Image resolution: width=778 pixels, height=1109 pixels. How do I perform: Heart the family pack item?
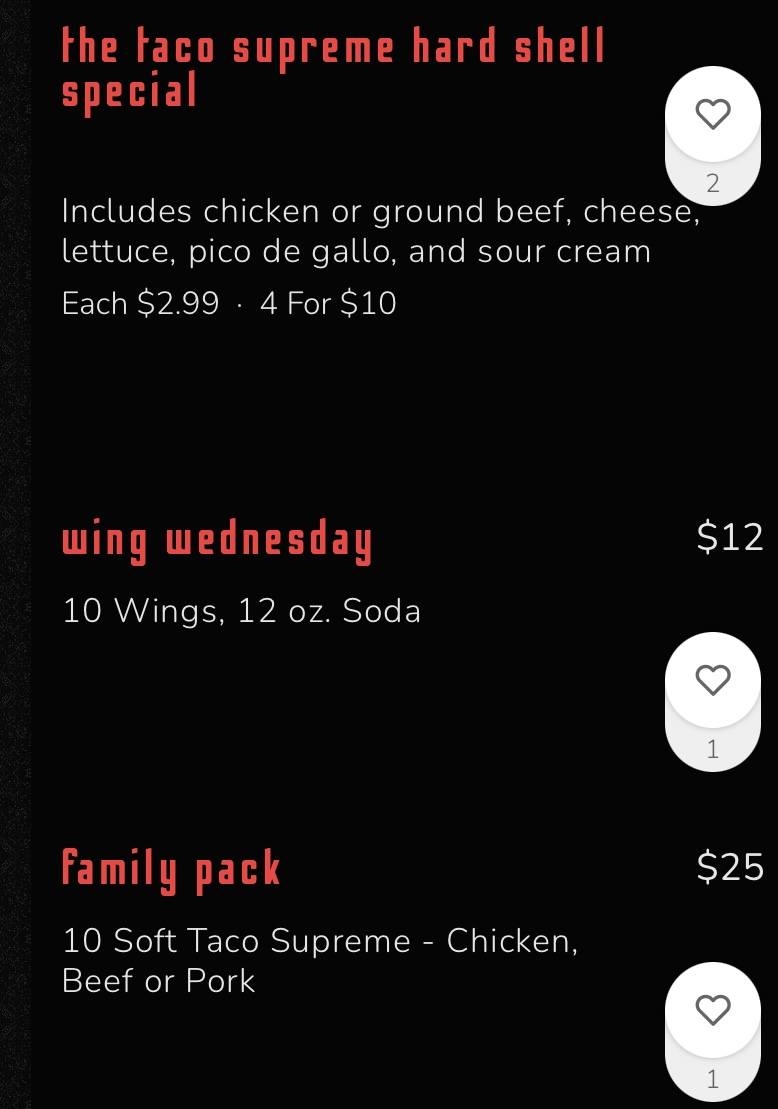(x=712, y=1011)
